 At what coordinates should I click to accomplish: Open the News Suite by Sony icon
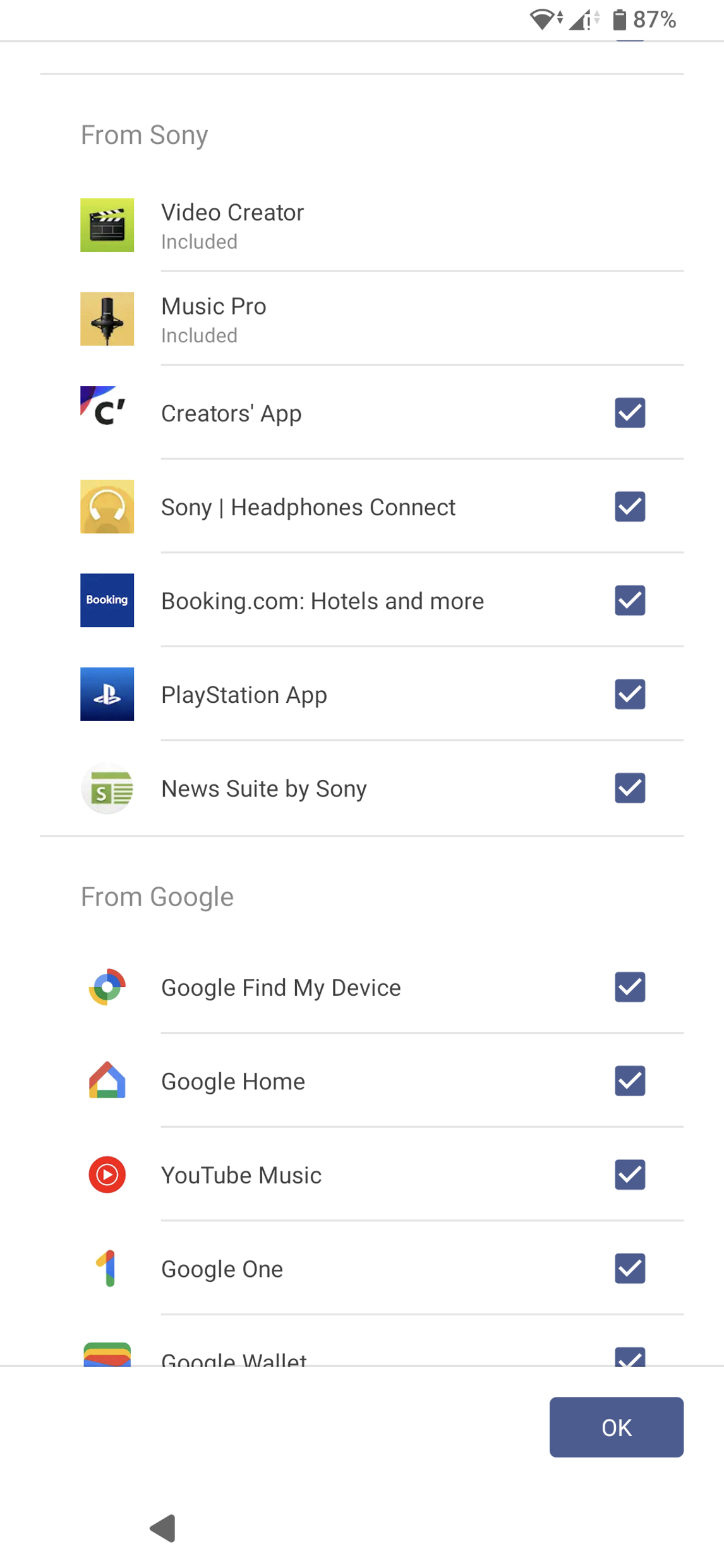(107, 788)
